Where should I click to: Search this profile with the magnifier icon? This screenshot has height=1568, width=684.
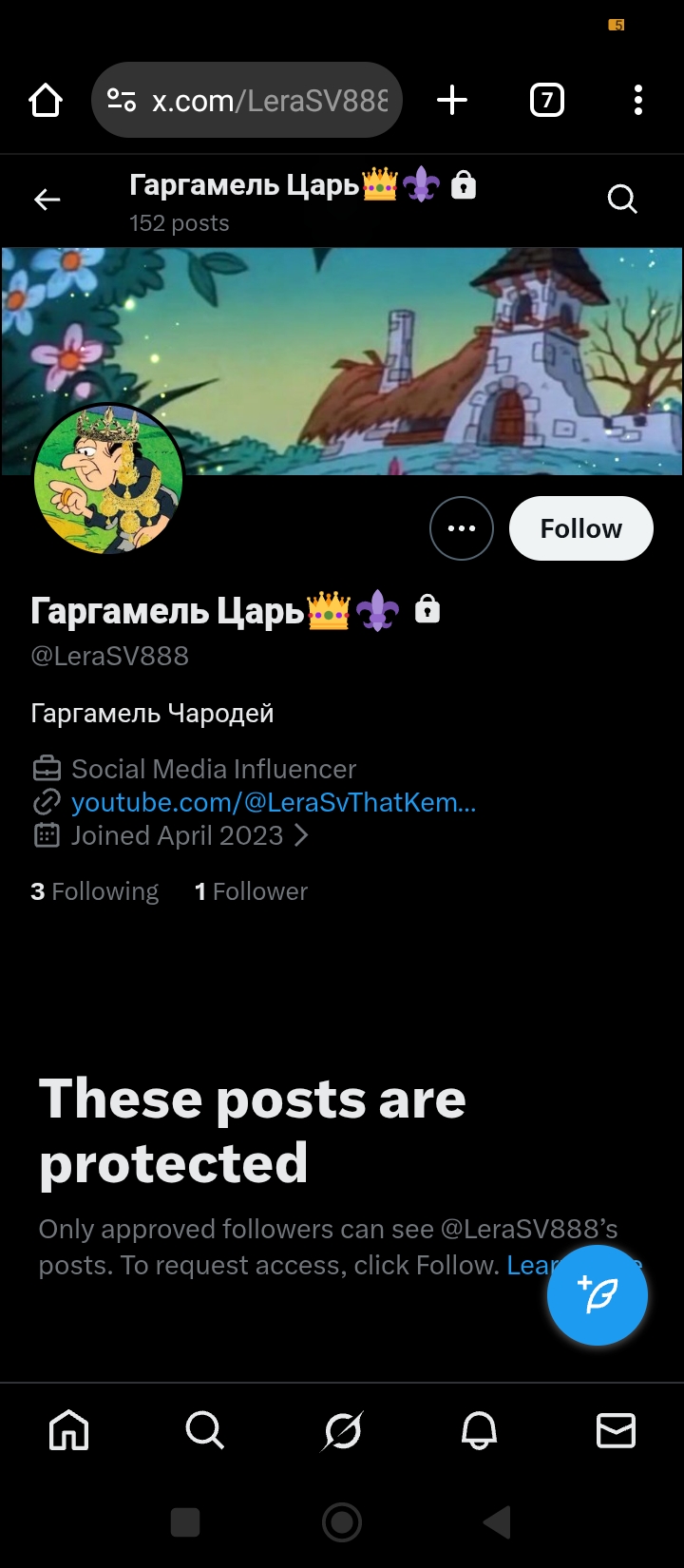pos(621,200)
